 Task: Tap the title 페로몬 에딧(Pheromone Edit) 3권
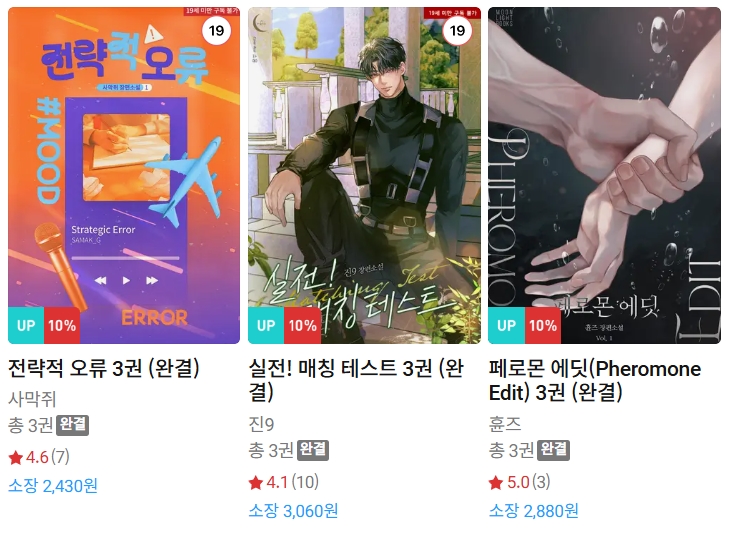tap(594, 380)
